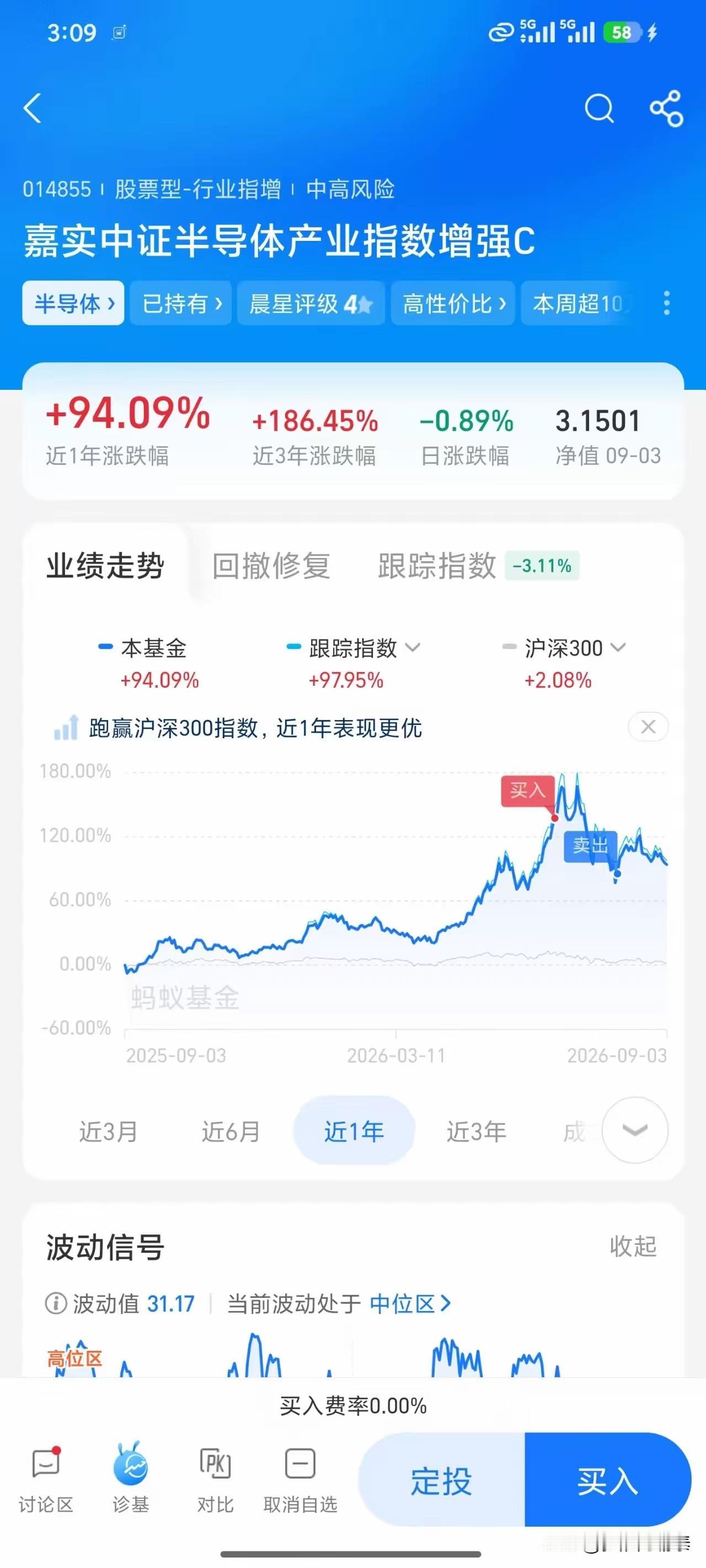Open the 中位区 volatility link

pos(409,1304)
